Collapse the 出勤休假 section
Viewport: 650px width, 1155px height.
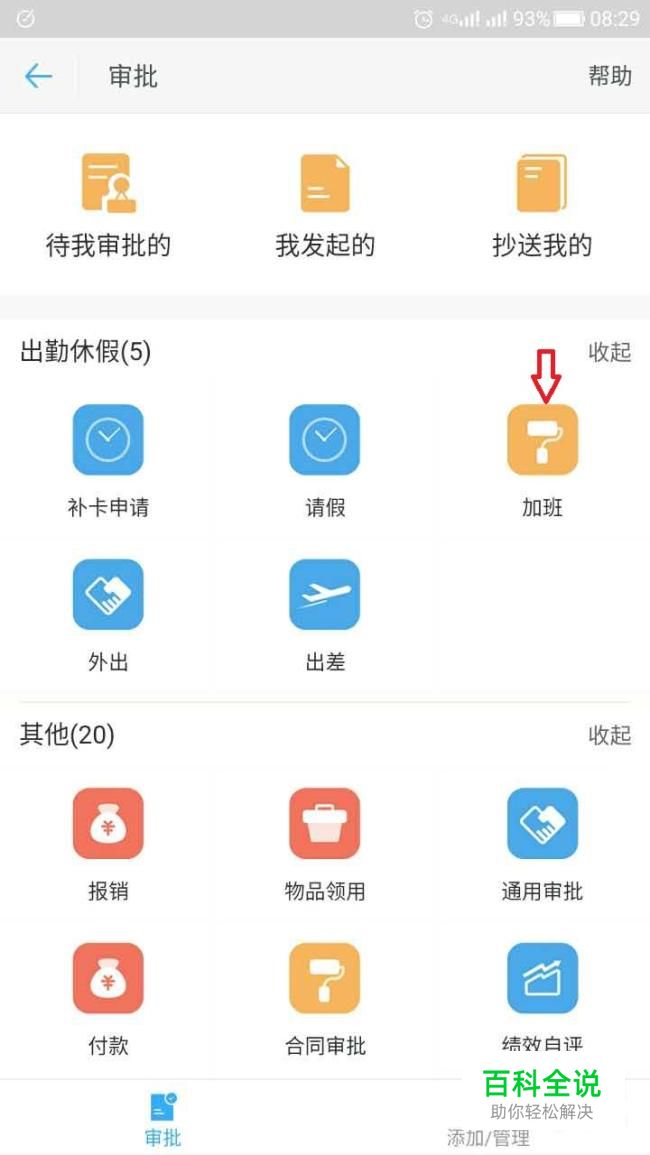click(x=609, y=352)
